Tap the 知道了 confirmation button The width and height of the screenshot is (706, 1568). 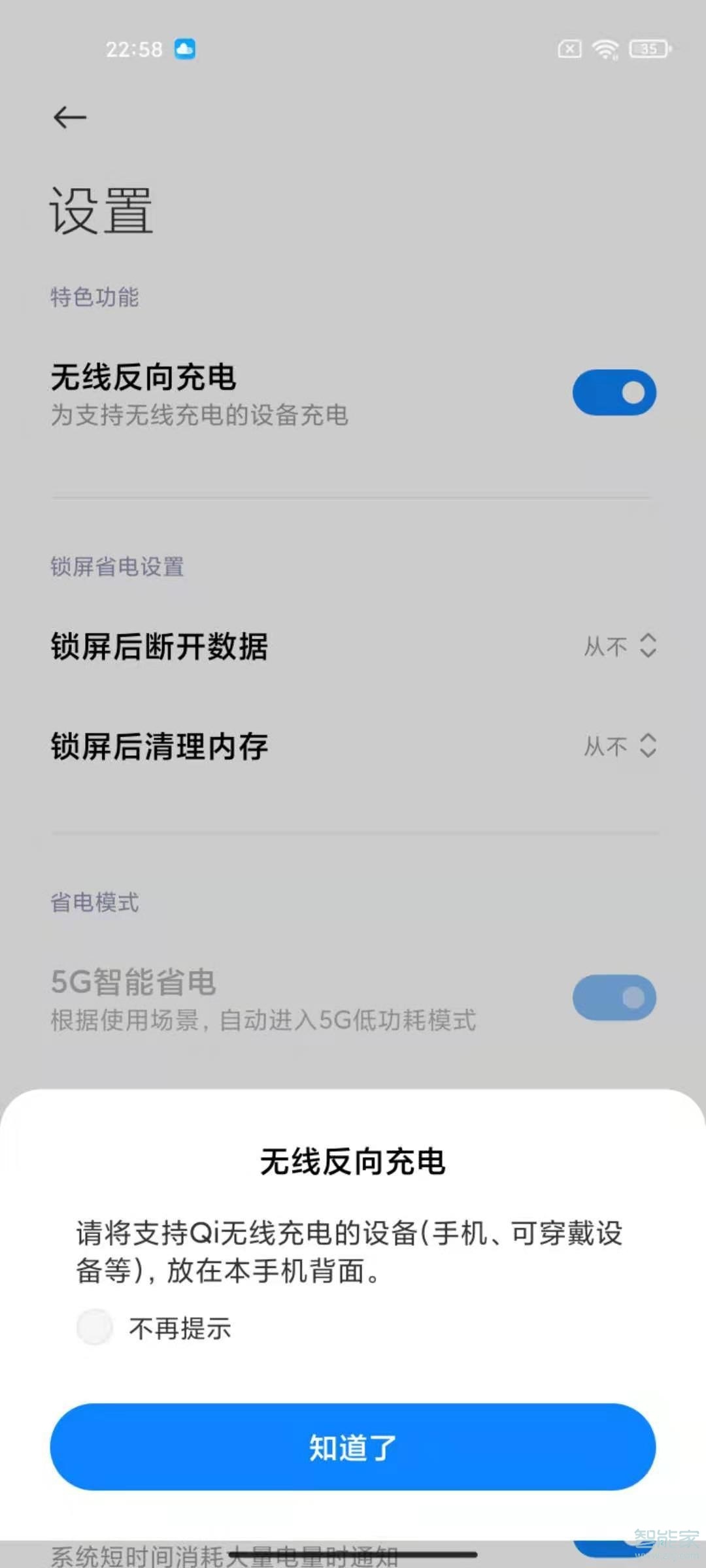[353, 1448]
